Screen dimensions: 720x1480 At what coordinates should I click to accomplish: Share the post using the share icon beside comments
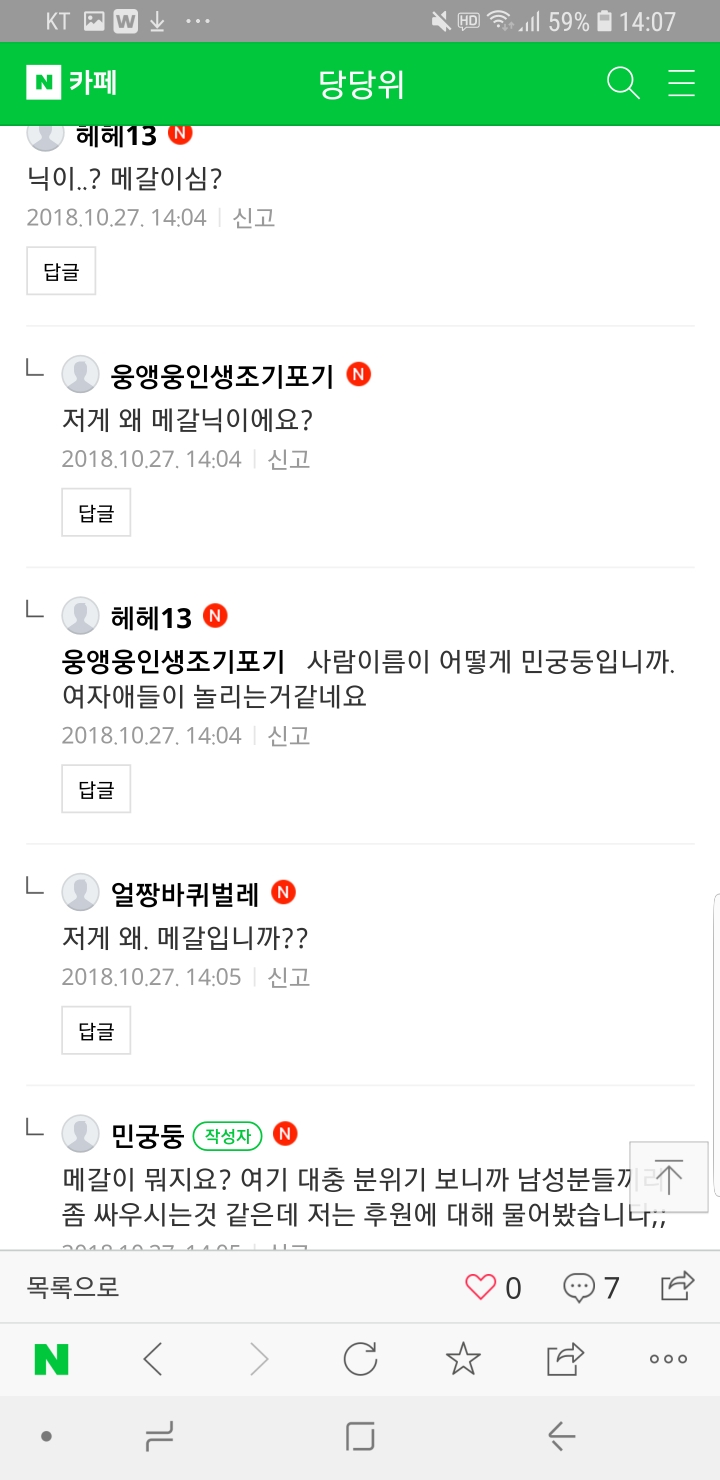click(x=677, y=1286)
